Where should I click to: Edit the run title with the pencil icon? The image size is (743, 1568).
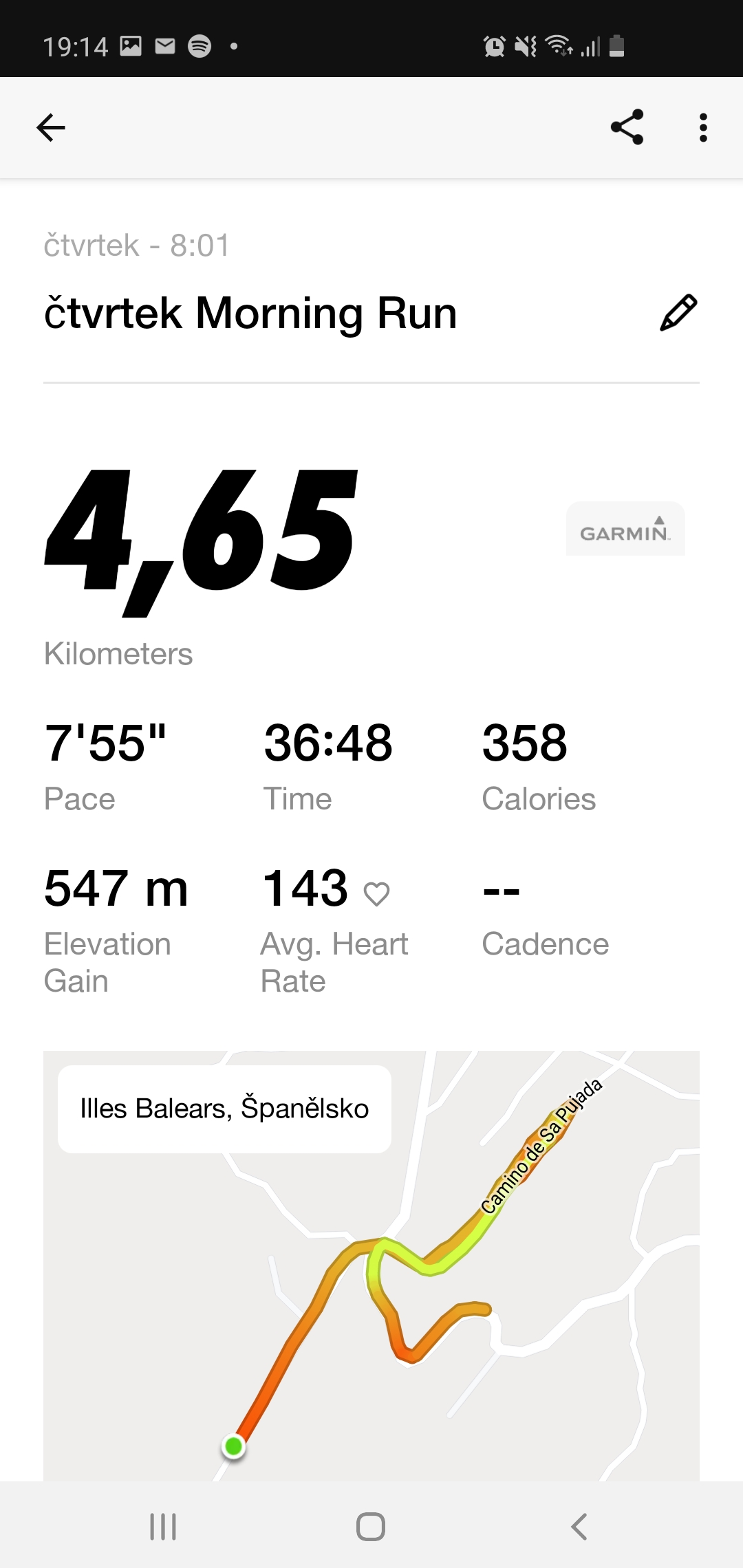[x=678, y=313]
